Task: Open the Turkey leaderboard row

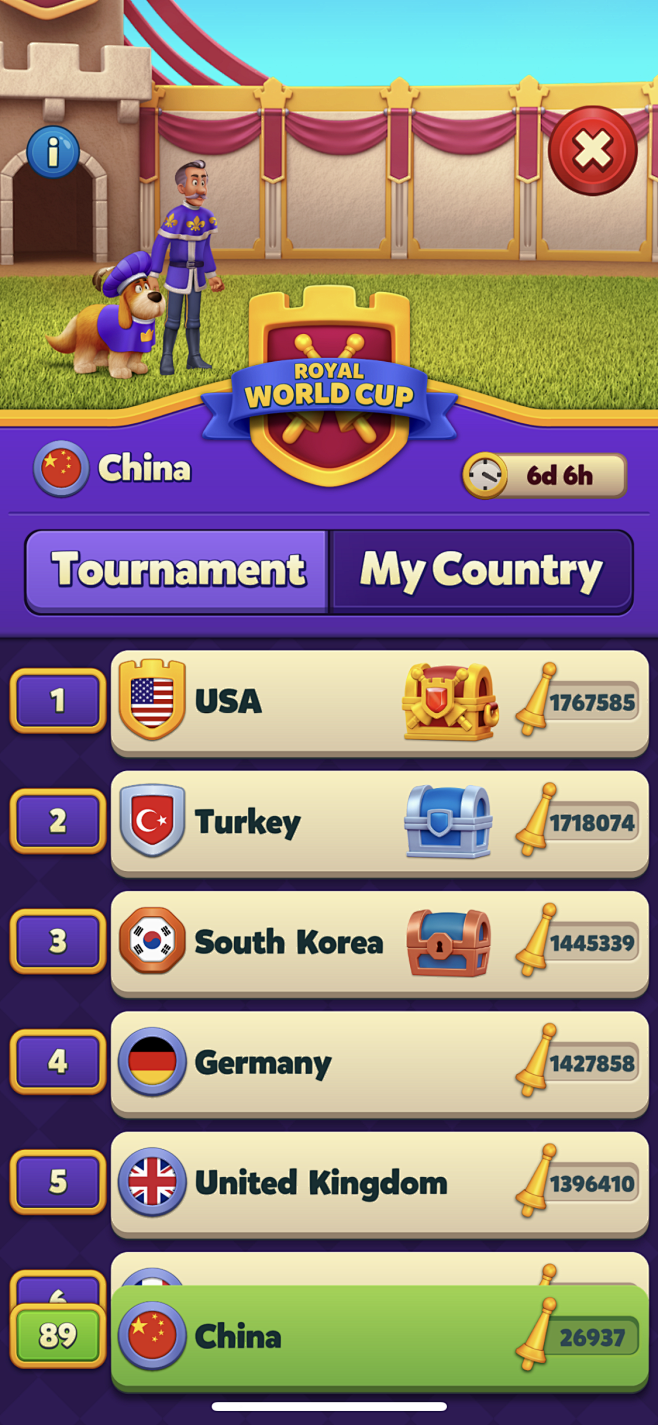Action: click(x=380, y=823)
